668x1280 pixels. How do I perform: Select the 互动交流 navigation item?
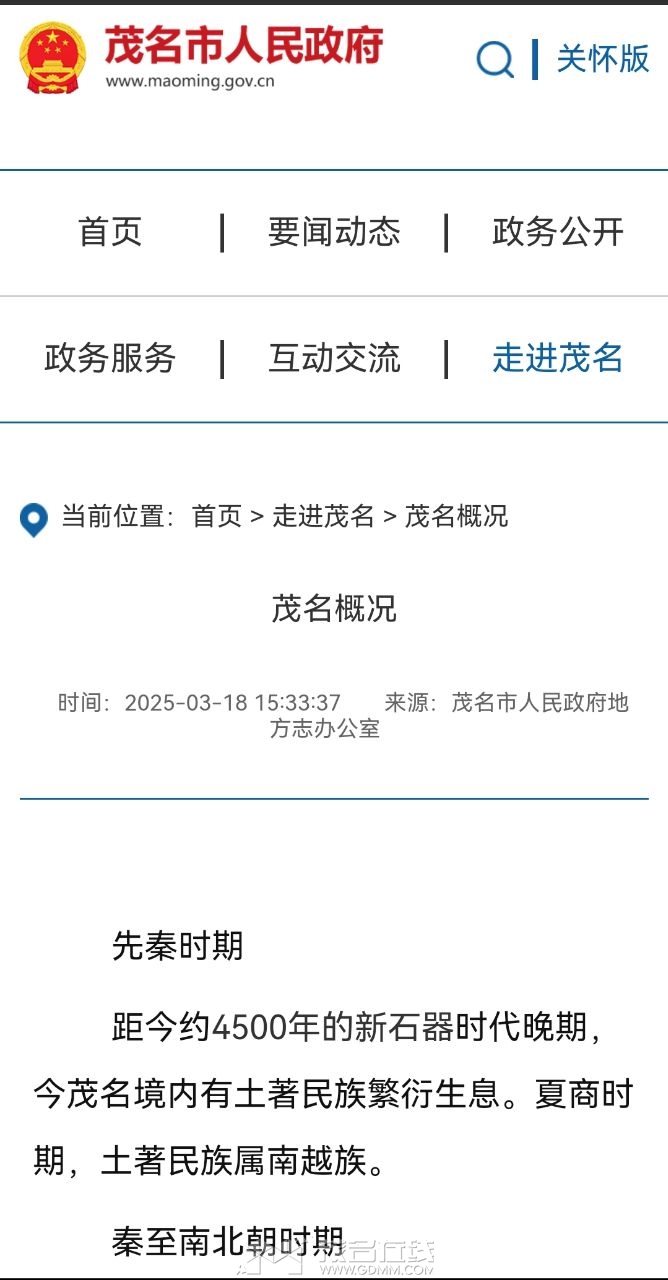[334, 358]
